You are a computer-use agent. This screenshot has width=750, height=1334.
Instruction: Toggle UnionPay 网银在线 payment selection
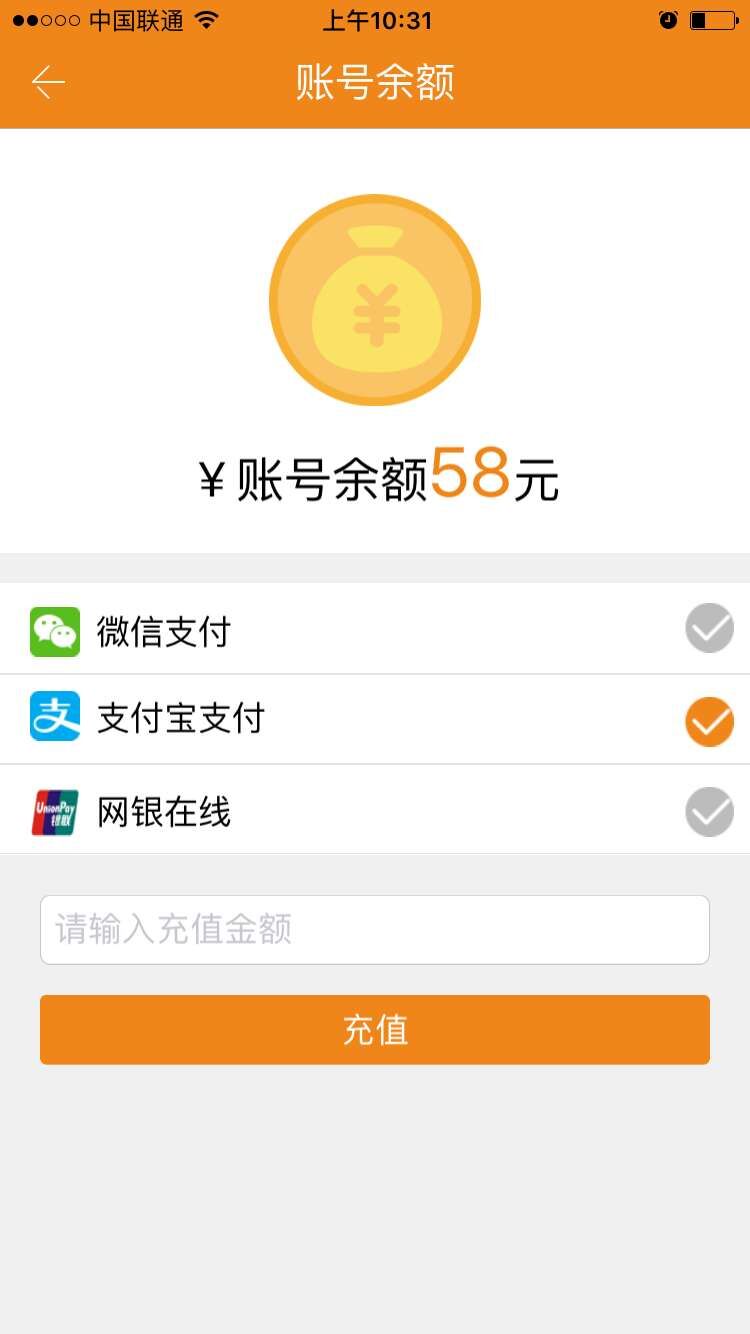(708, 812)
